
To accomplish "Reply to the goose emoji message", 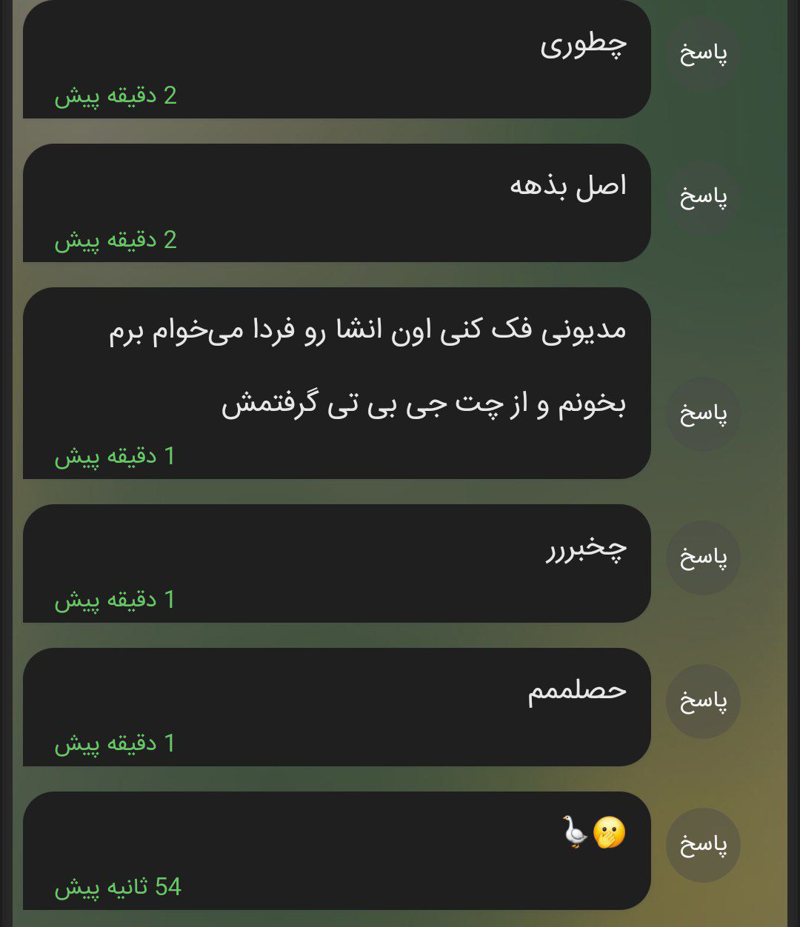I will (x=703, y=845).
